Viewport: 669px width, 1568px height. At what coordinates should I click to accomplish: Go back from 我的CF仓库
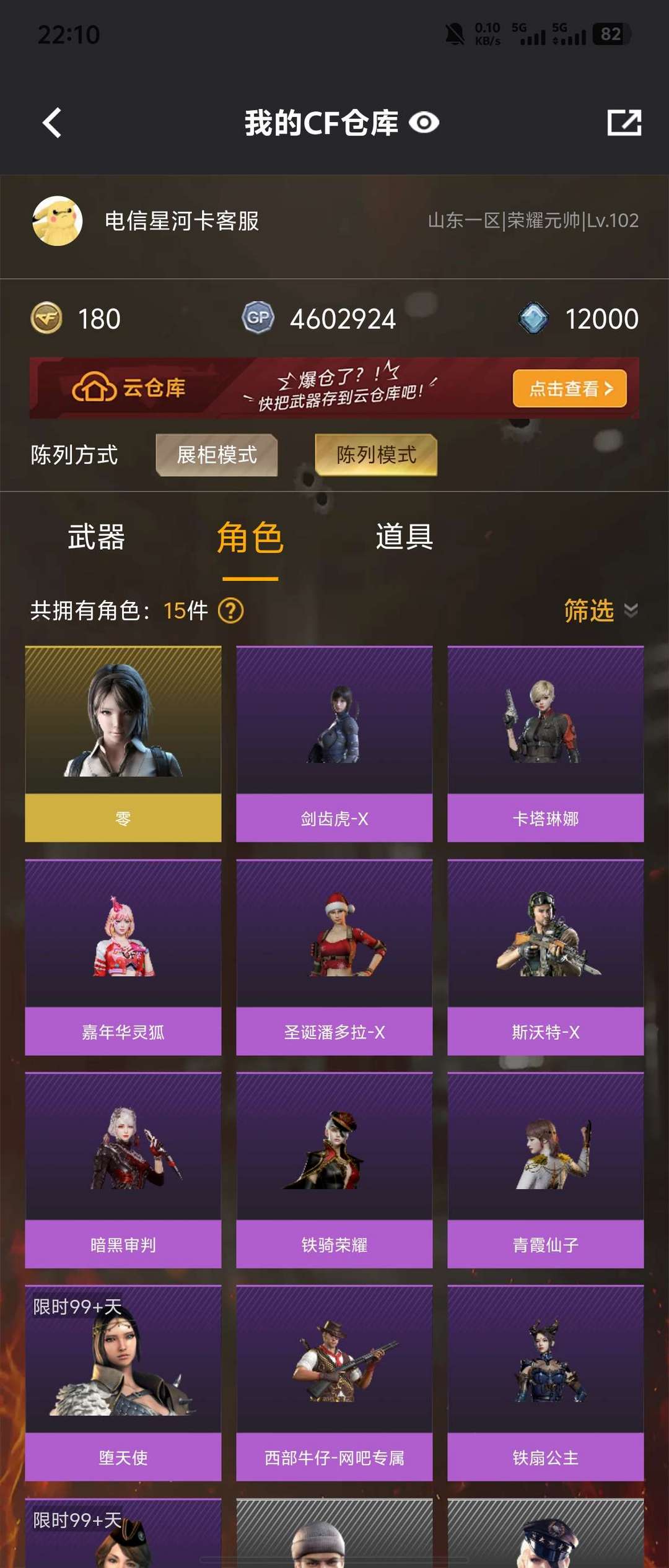(x=52, y=123)
